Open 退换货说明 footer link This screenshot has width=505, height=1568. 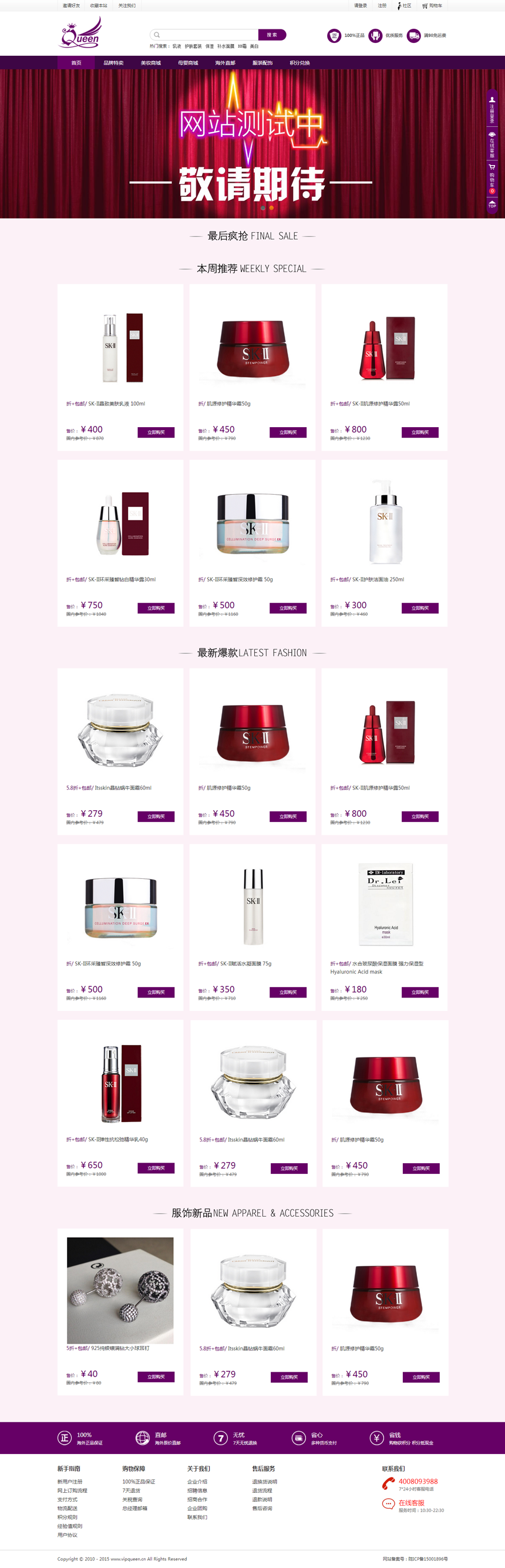click(265, 1482)
